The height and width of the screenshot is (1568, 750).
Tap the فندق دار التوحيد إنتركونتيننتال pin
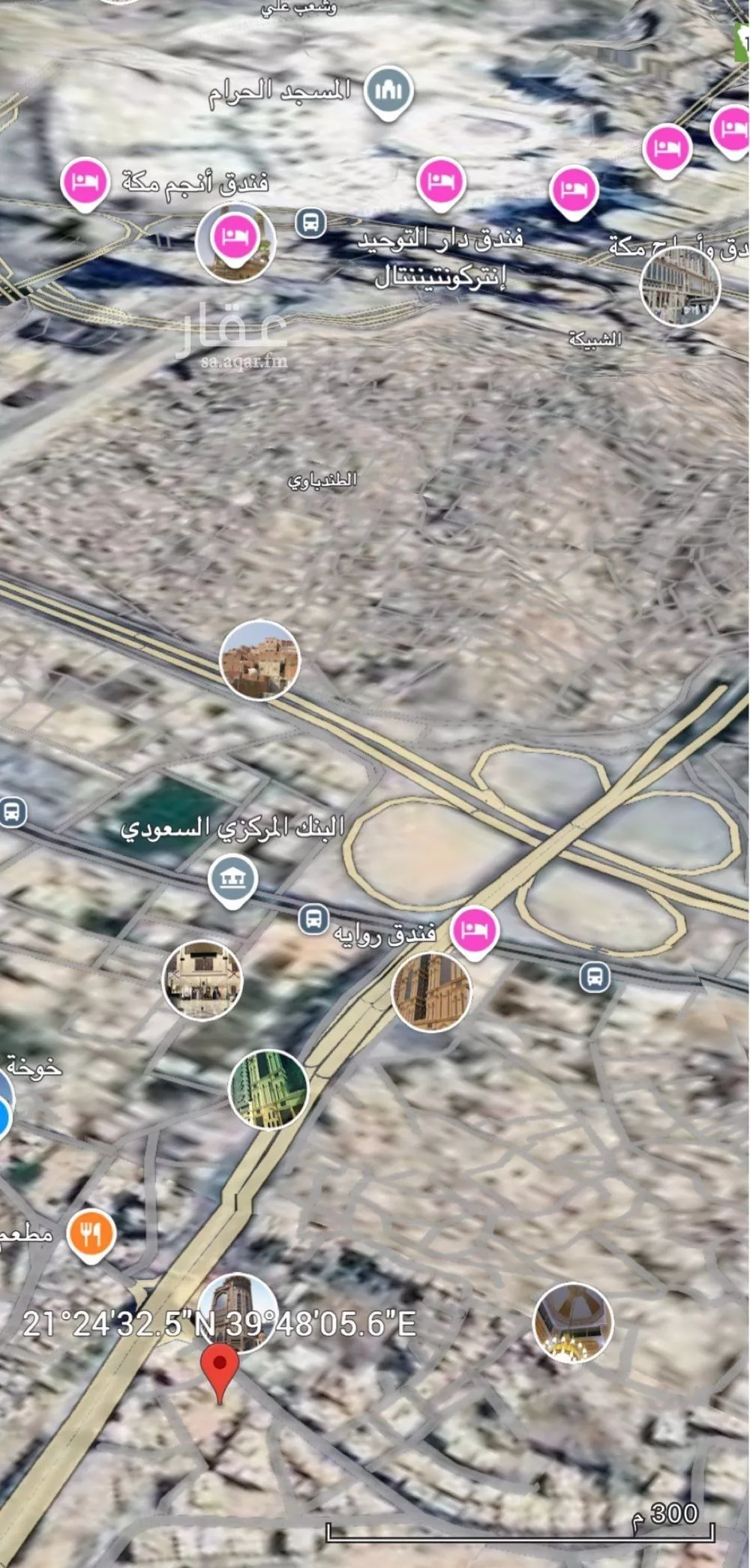[x=441, y=182]
